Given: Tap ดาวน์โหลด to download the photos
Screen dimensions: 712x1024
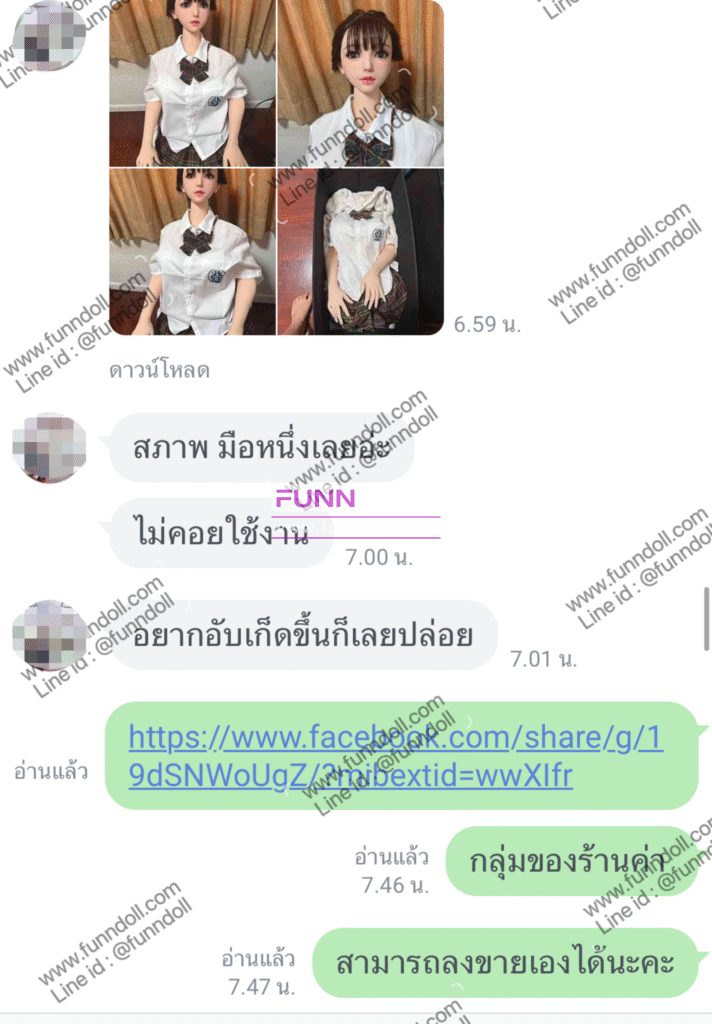Looking at the screenshot, I should click(x=159, y=370).
